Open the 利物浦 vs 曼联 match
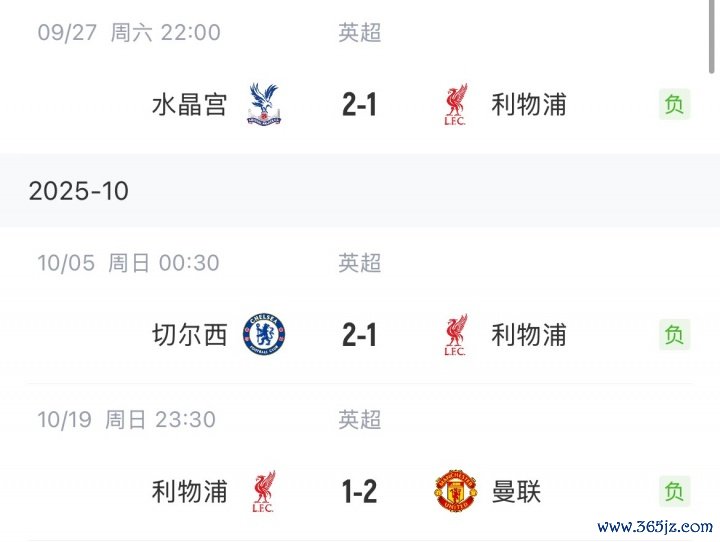 coord(360,492)
